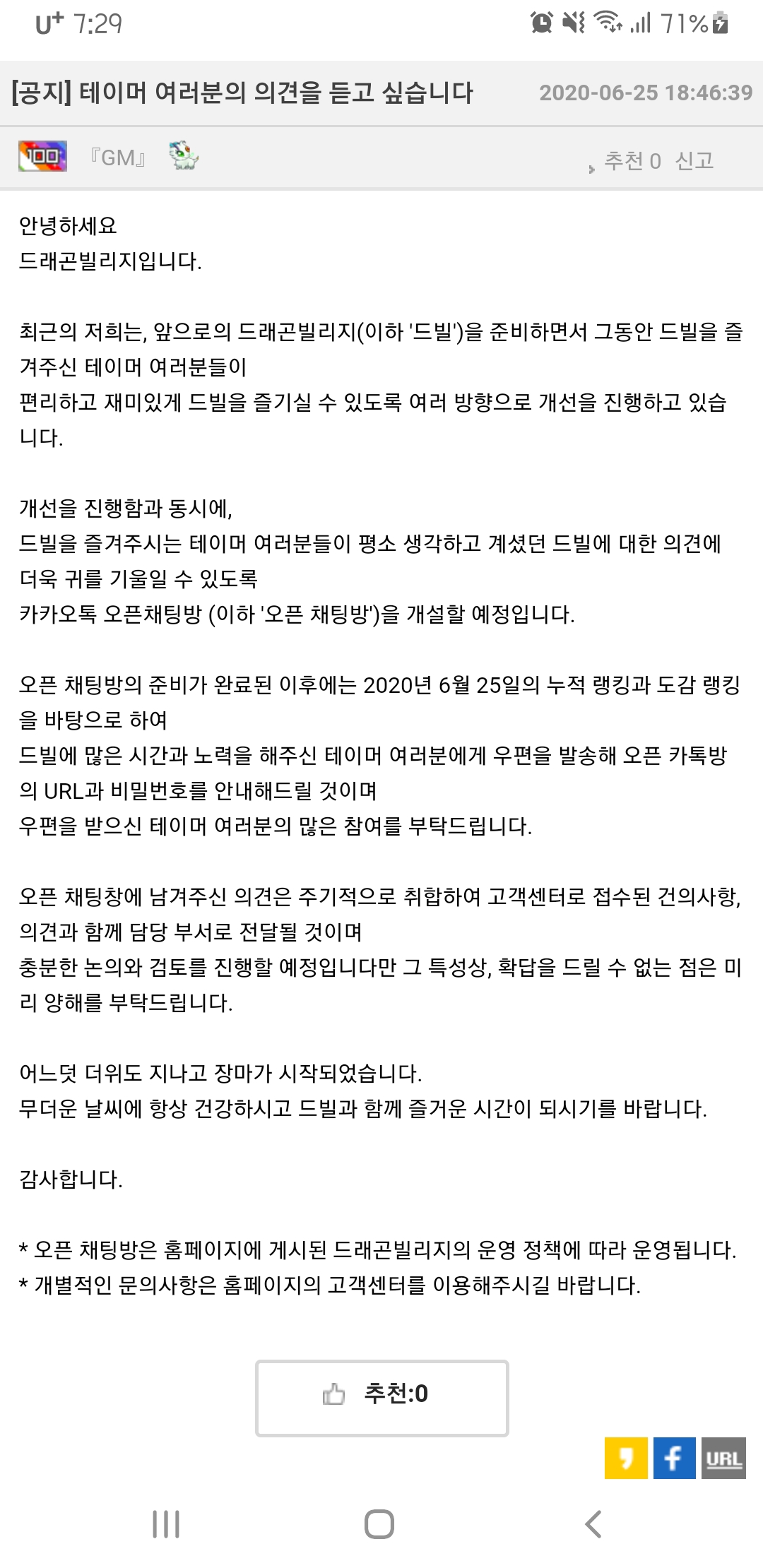Screen dimensions: 763x1568
Task: Share the post on Facebook
Action: point(674,1458)
